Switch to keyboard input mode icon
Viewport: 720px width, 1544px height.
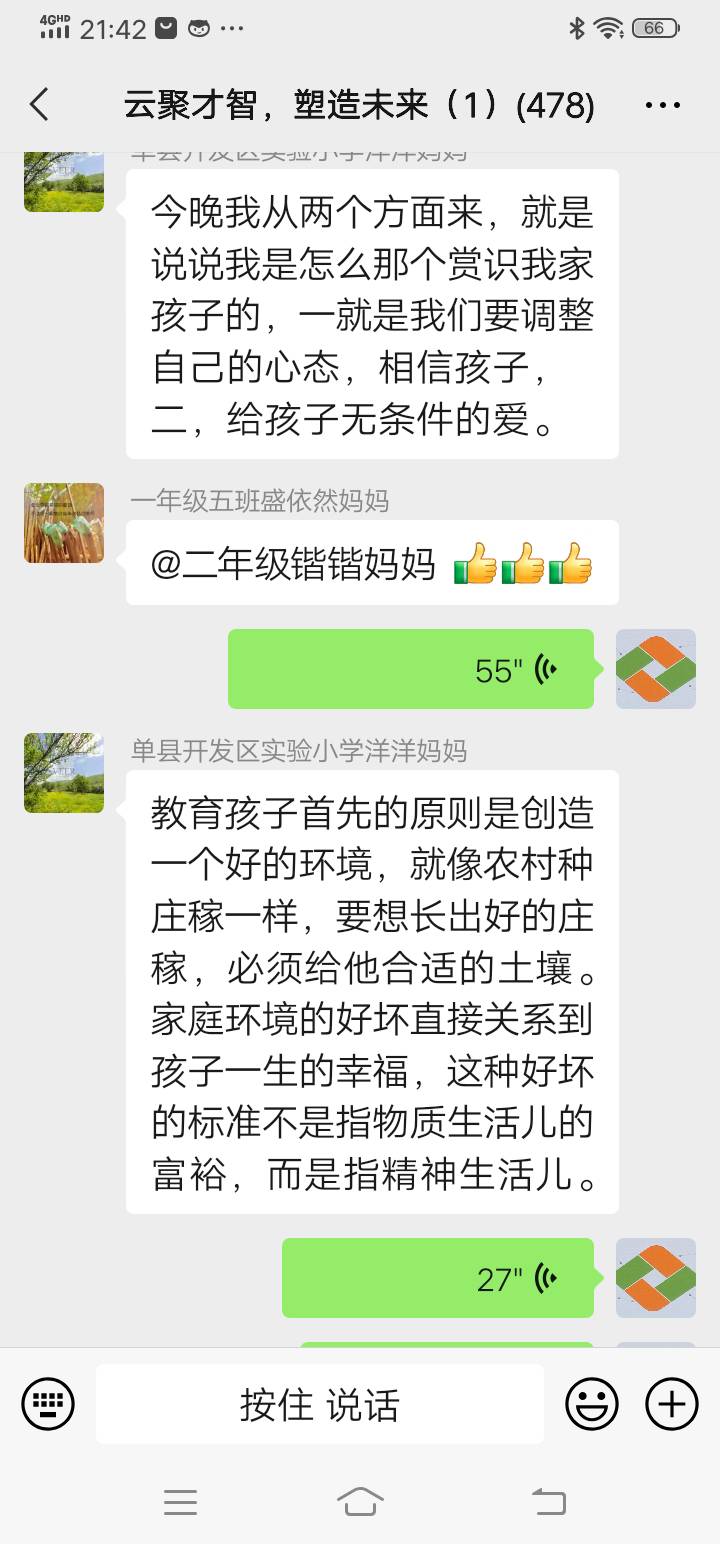pyautogui.click(x=47, y=1404)
